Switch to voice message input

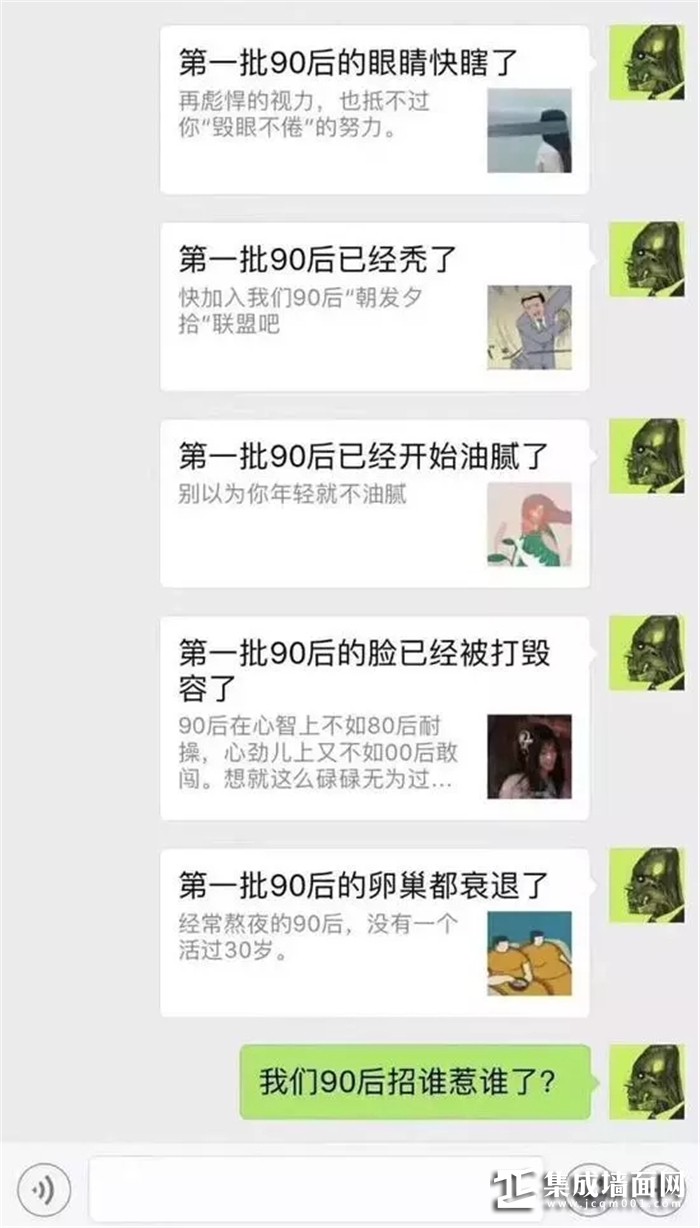click(44, 1189)
